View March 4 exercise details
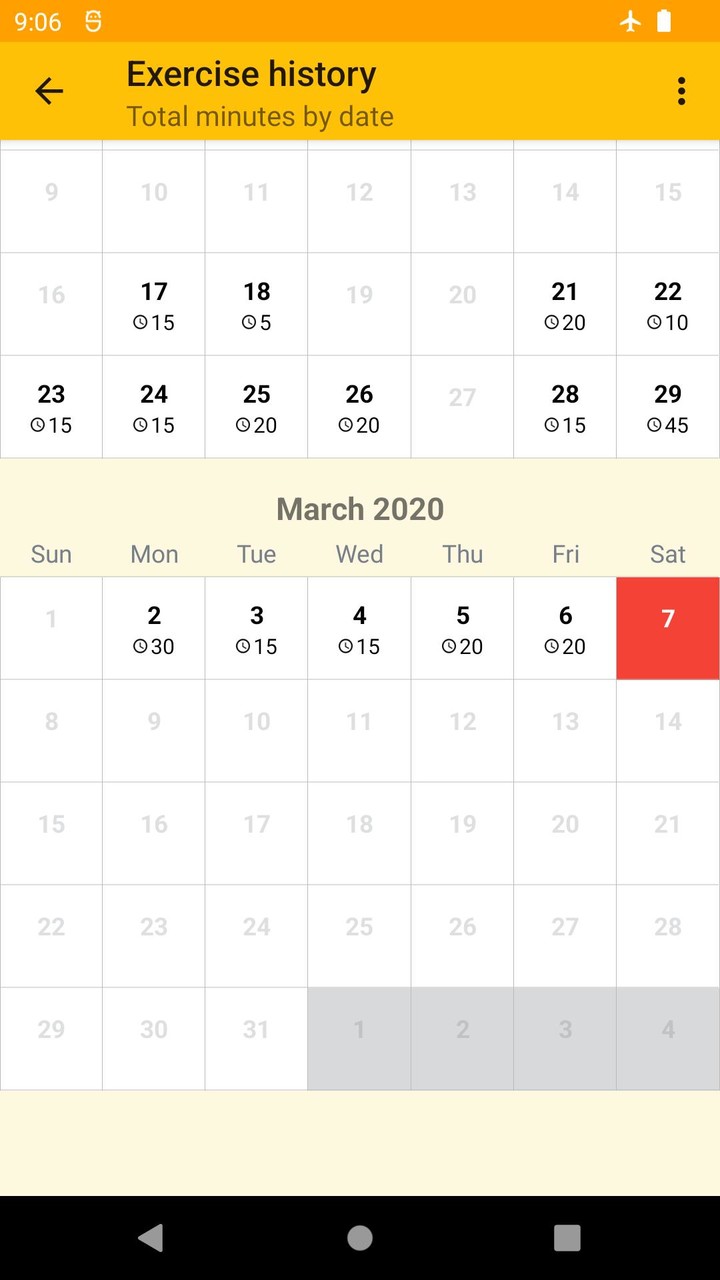The image size is (720, 1280). [359, 629]
